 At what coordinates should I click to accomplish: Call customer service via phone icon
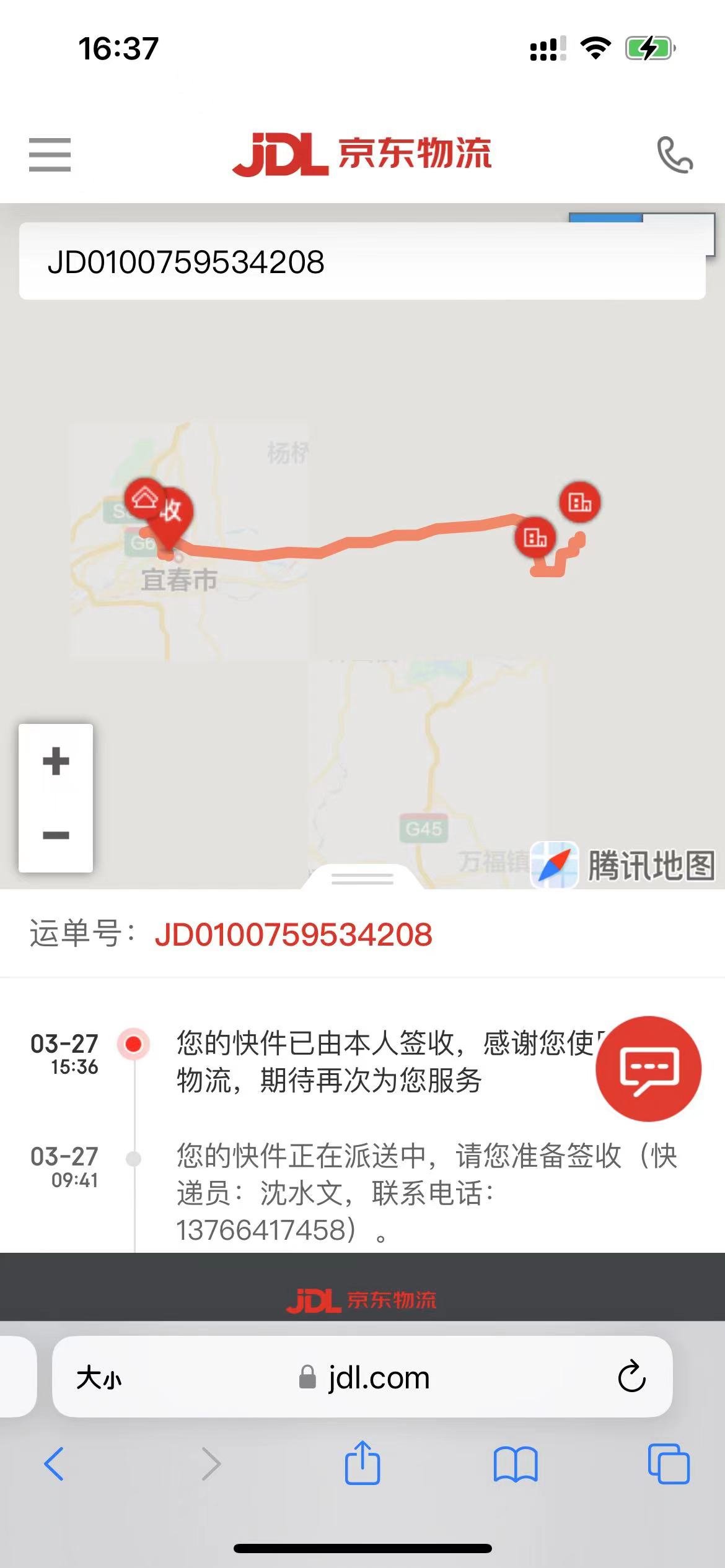click(x=675, y=154)
